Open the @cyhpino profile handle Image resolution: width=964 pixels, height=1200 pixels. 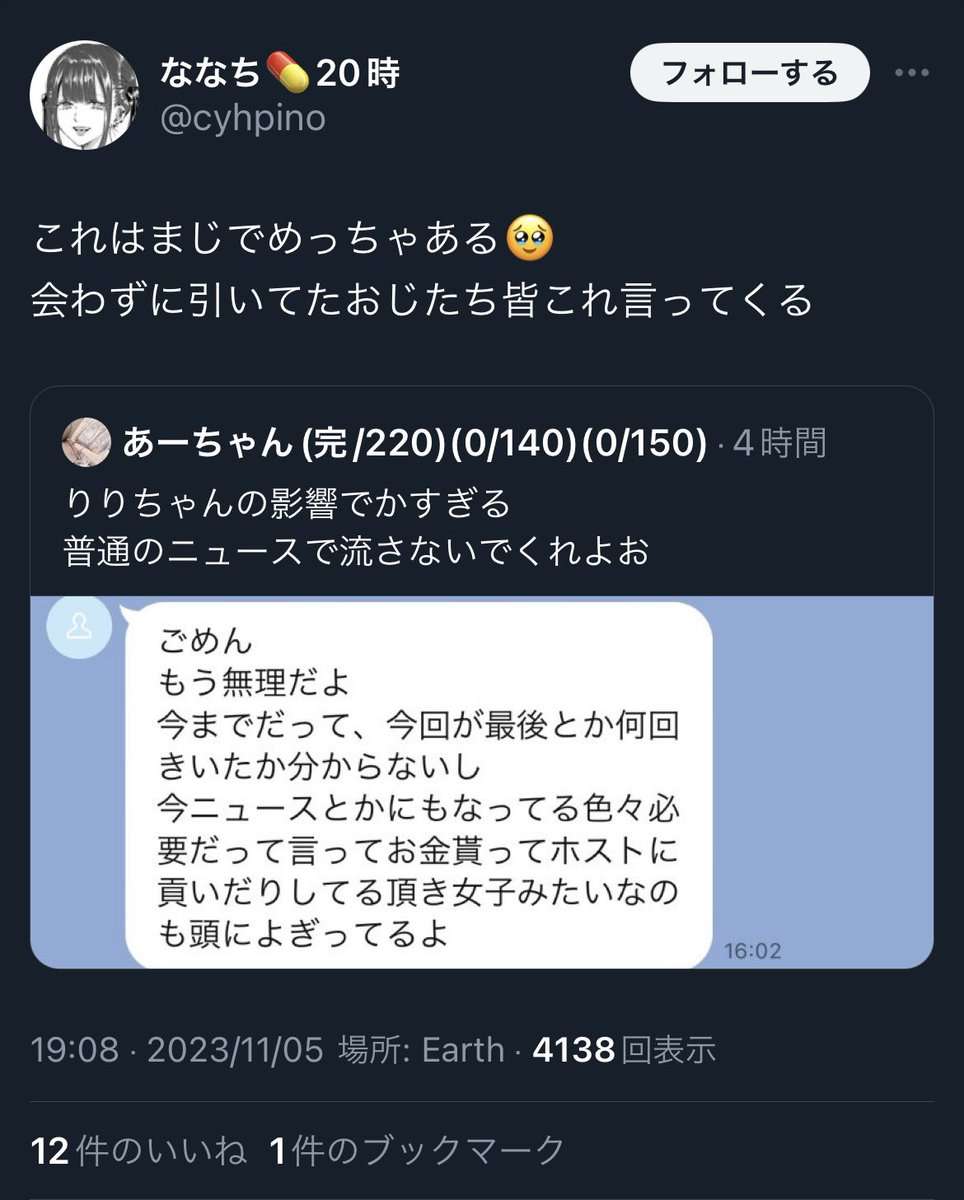pyautogui.click(x=243, y=118)
